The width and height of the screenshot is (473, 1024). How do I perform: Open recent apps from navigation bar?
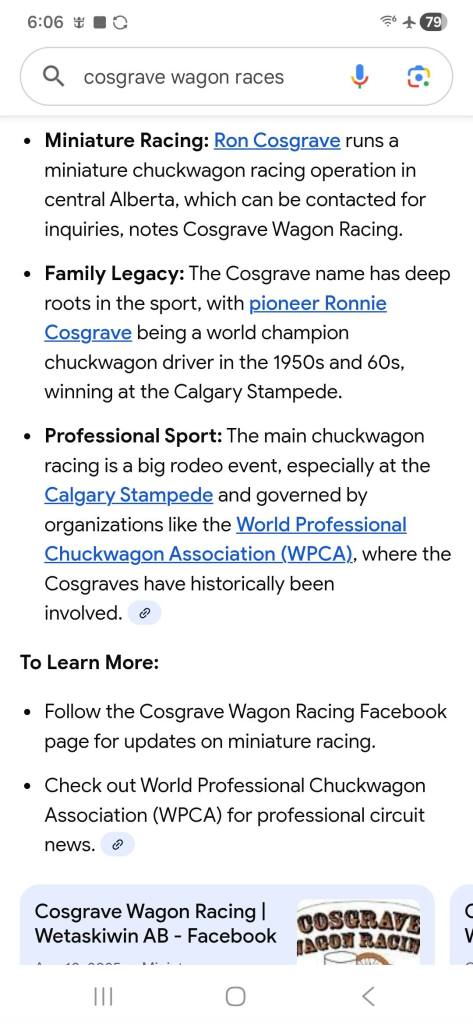pyautogui.click(x=103, y=996)
